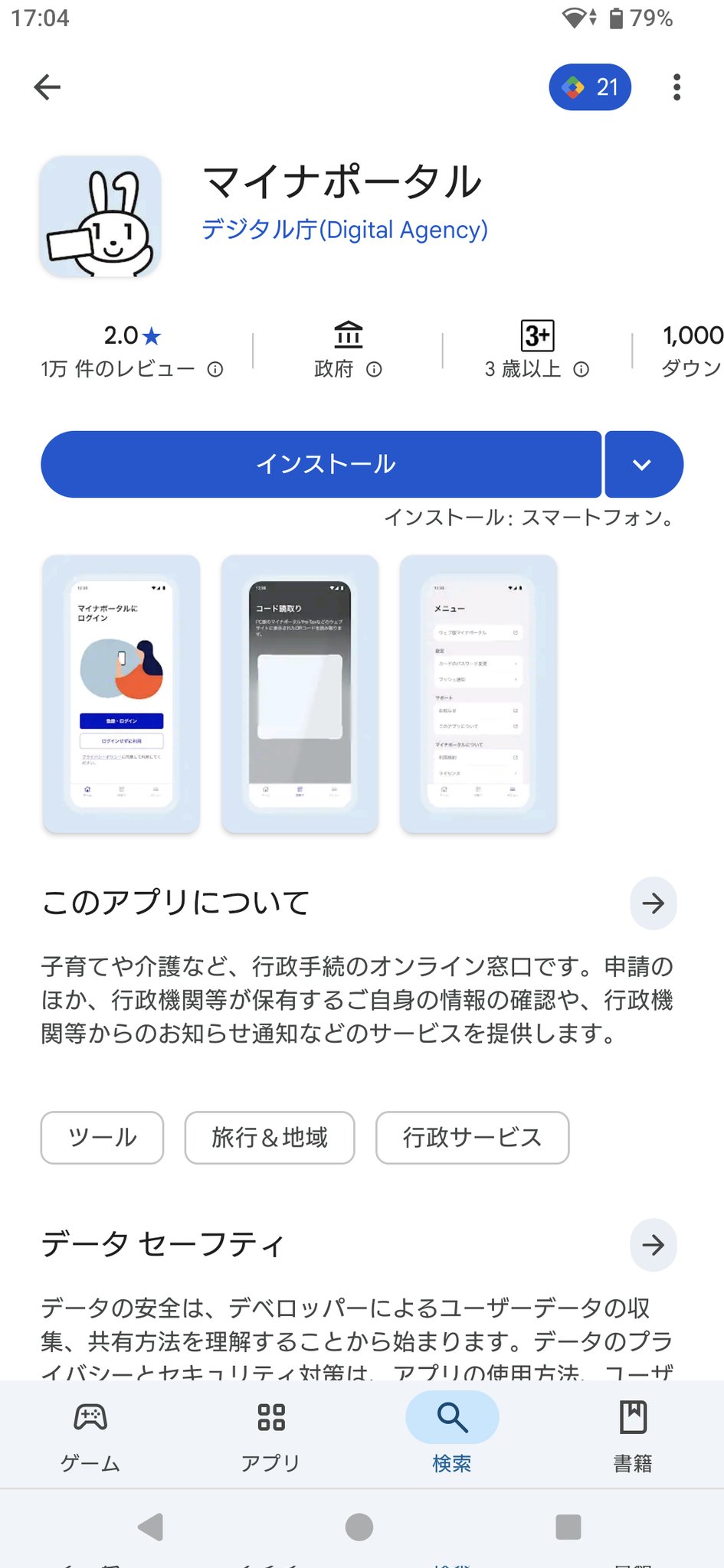Open the Play Points badge showing 21
This screenshot has width=724, height=1568.
click(590, 87)
